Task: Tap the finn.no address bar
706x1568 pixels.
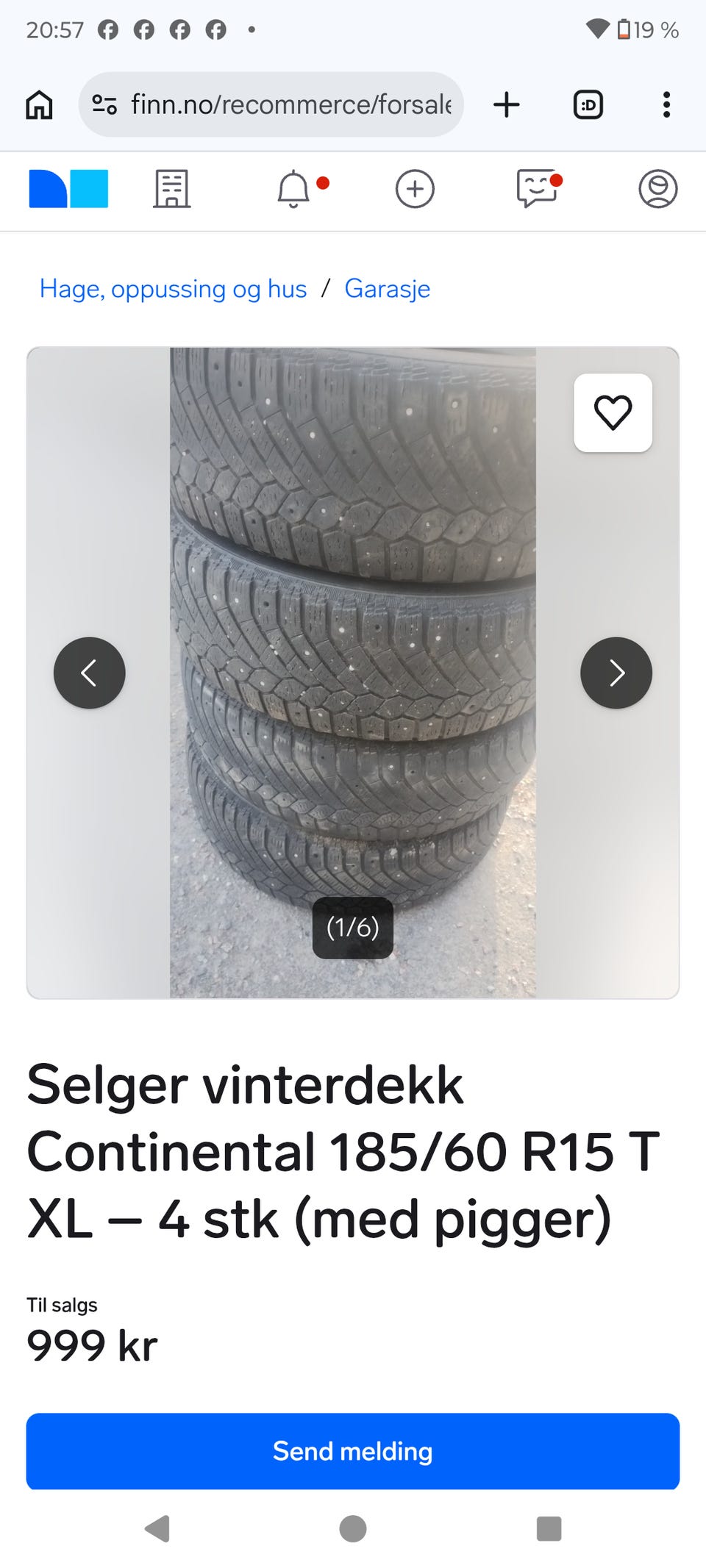Action: click(271, 104)
